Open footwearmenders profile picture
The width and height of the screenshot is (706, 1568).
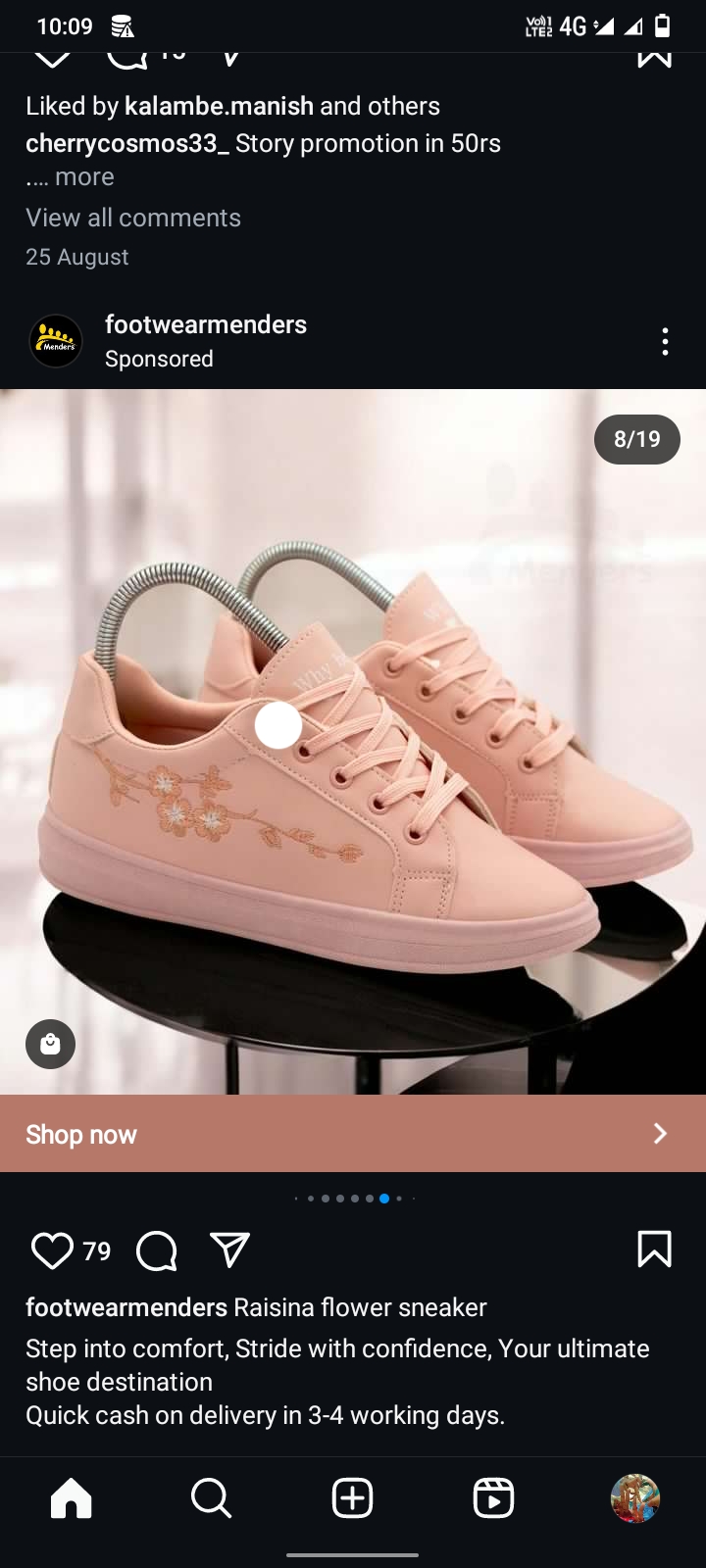coord(56,341)
